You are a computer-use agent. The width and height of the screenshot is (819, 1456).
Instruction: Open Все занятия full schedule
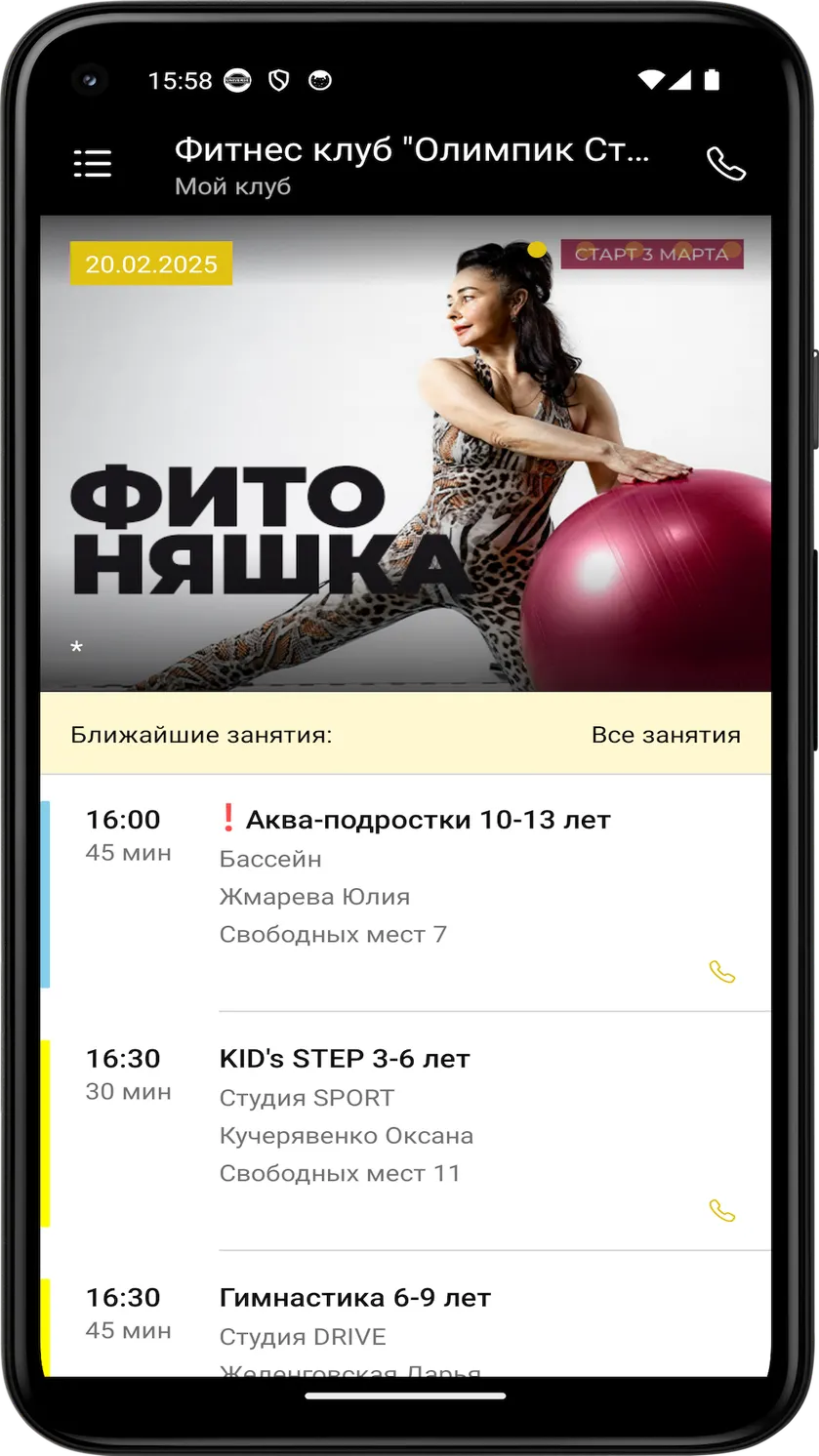666,735
